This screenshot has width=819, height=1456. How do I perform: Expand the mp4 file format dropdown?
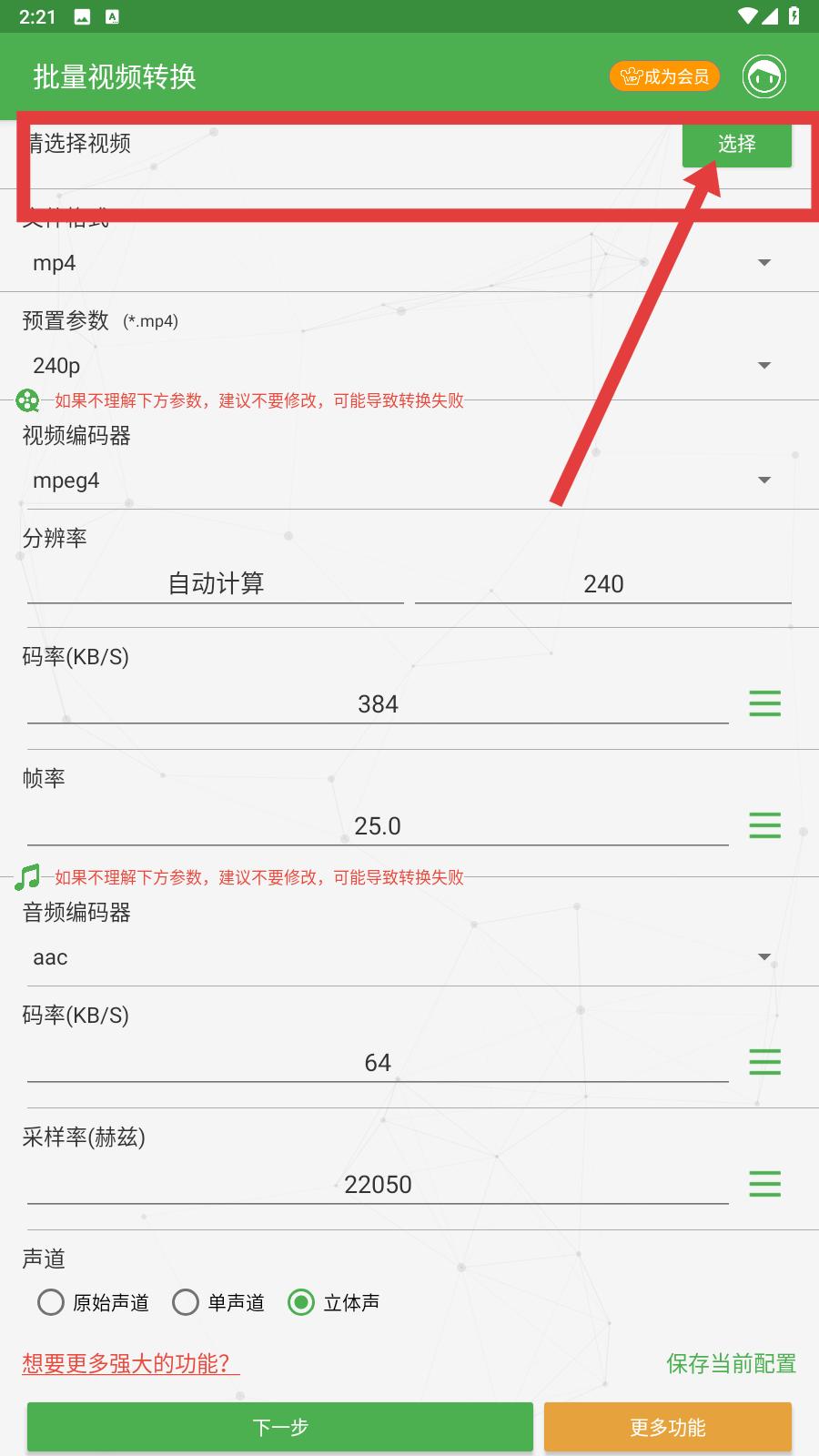coord(408,263)
